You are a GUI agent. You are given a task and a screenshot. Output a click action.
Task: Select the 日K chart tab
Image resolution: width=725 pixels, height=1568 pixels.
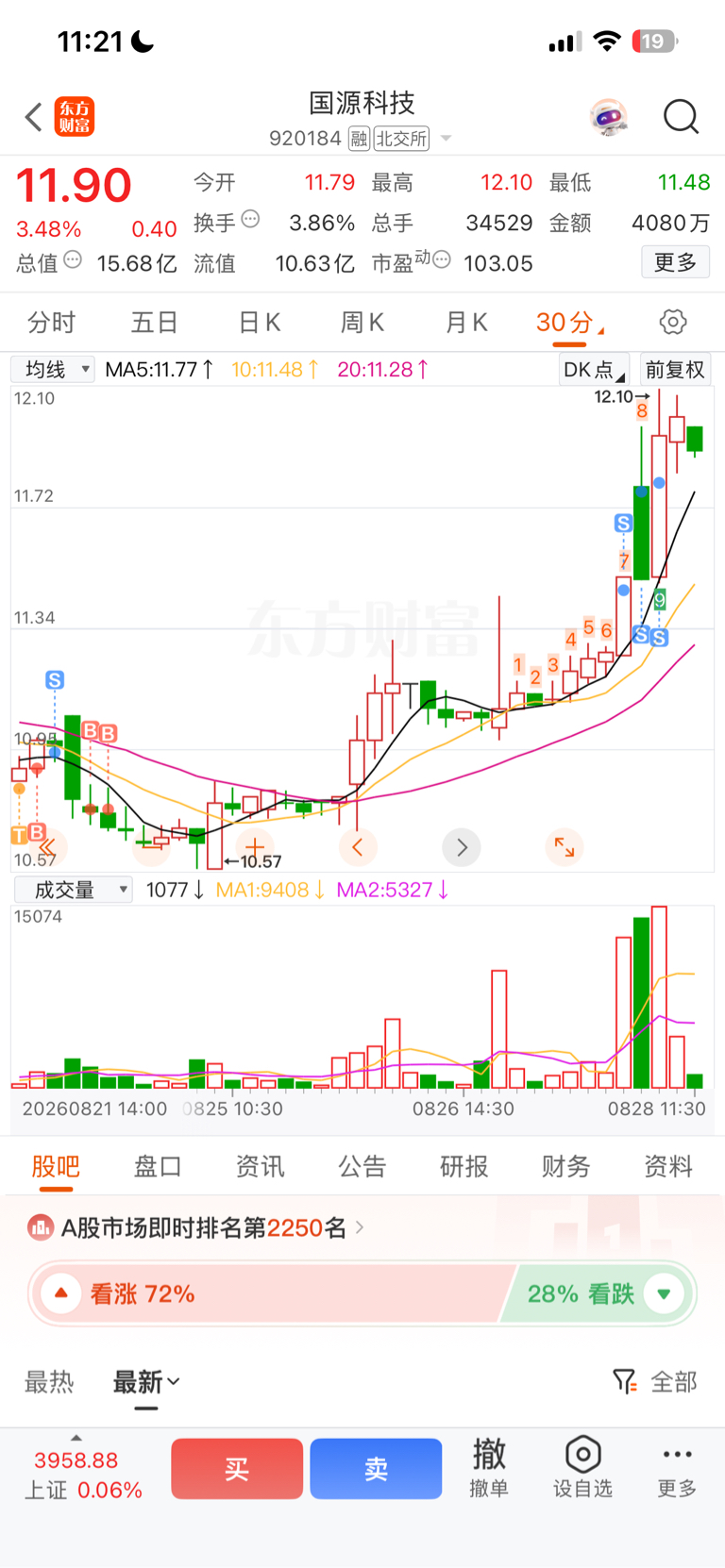(x=260, y=323)
